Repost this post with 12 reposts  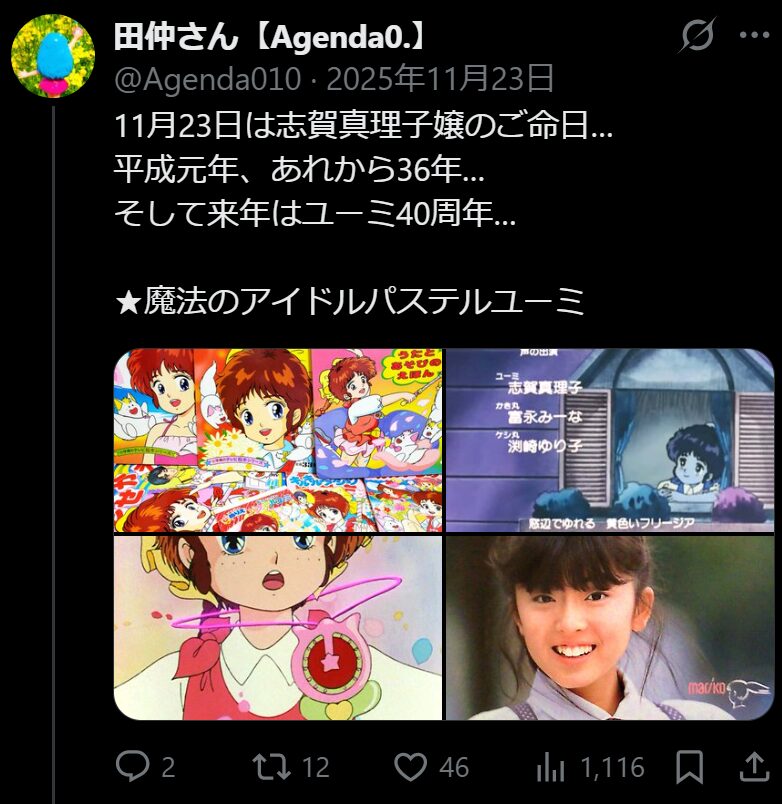pyautogui.click(x=272, y=767)
